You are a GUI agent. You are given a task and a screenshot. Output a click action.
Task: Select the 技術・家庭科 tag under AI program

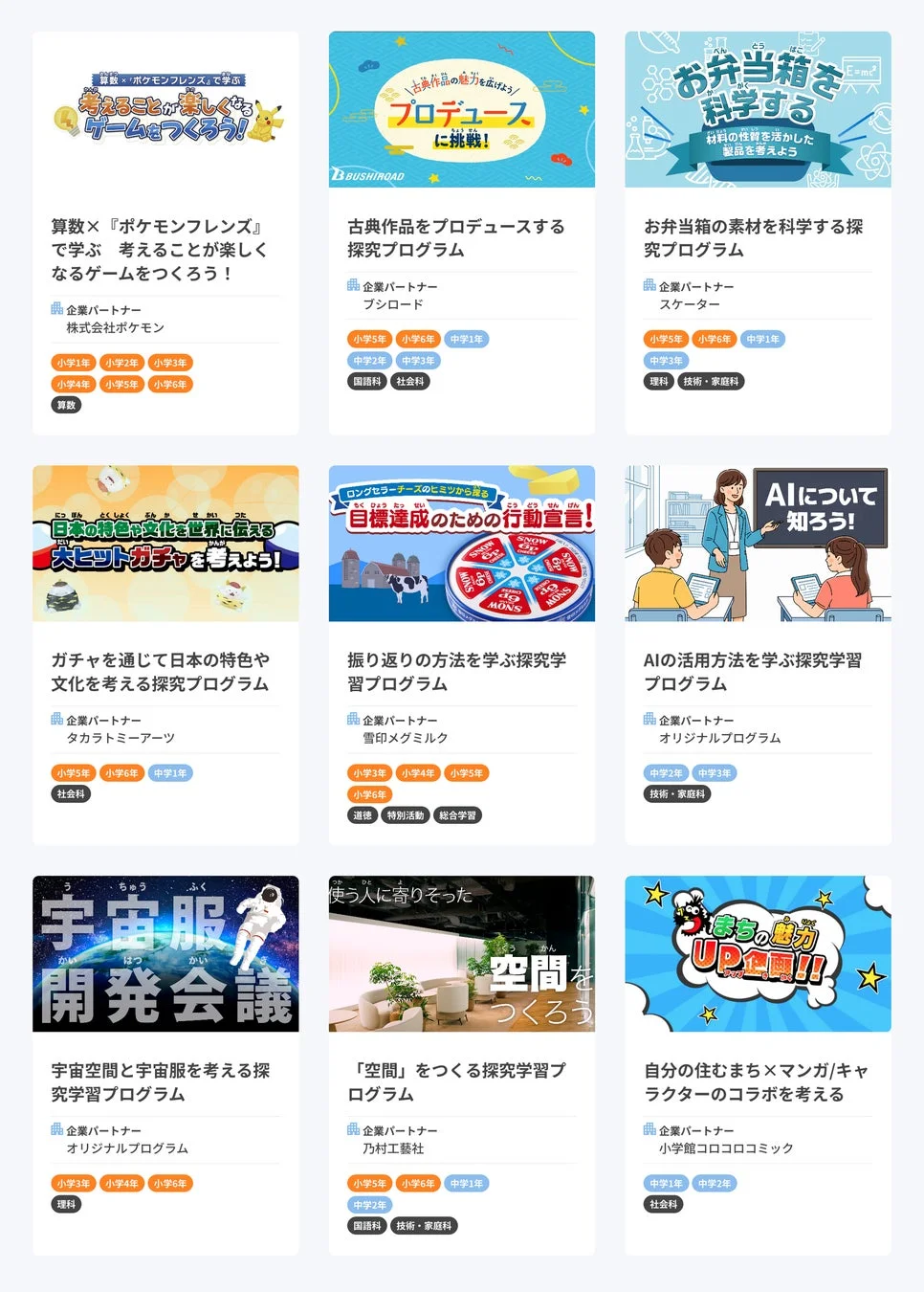click(x=676, y=794)
